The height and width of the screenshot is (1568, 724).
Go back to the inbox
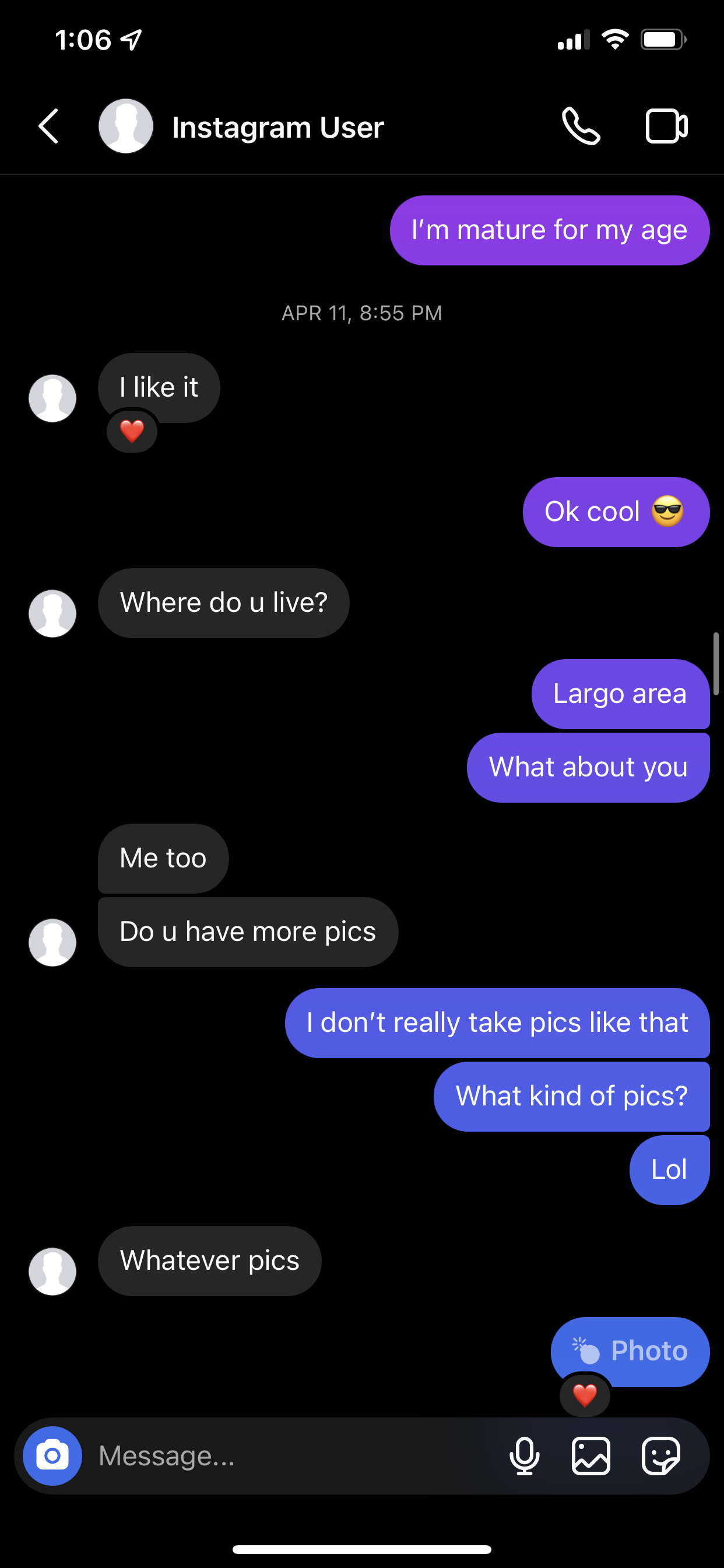point(48,127)
